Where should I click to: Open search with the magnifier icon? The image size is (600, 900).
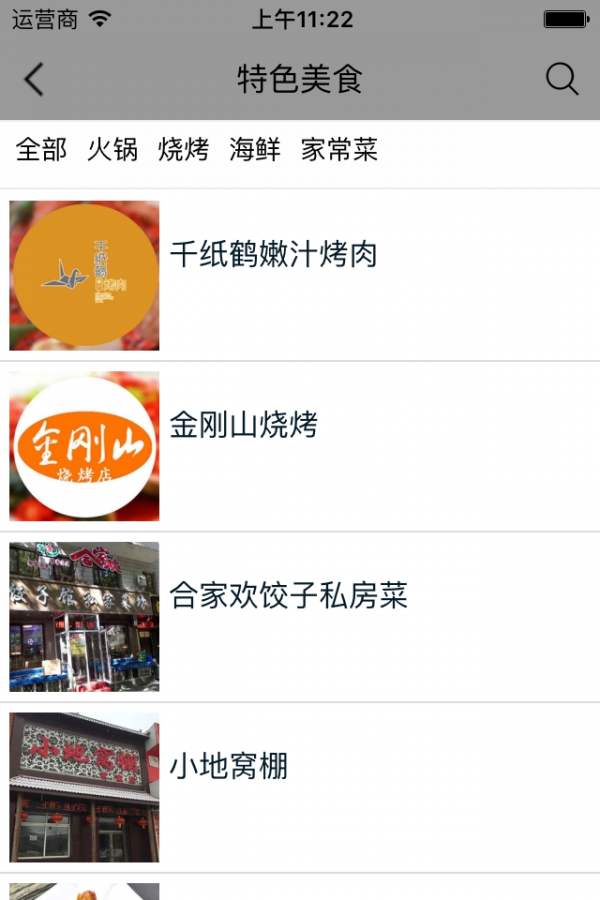(562, 79)
